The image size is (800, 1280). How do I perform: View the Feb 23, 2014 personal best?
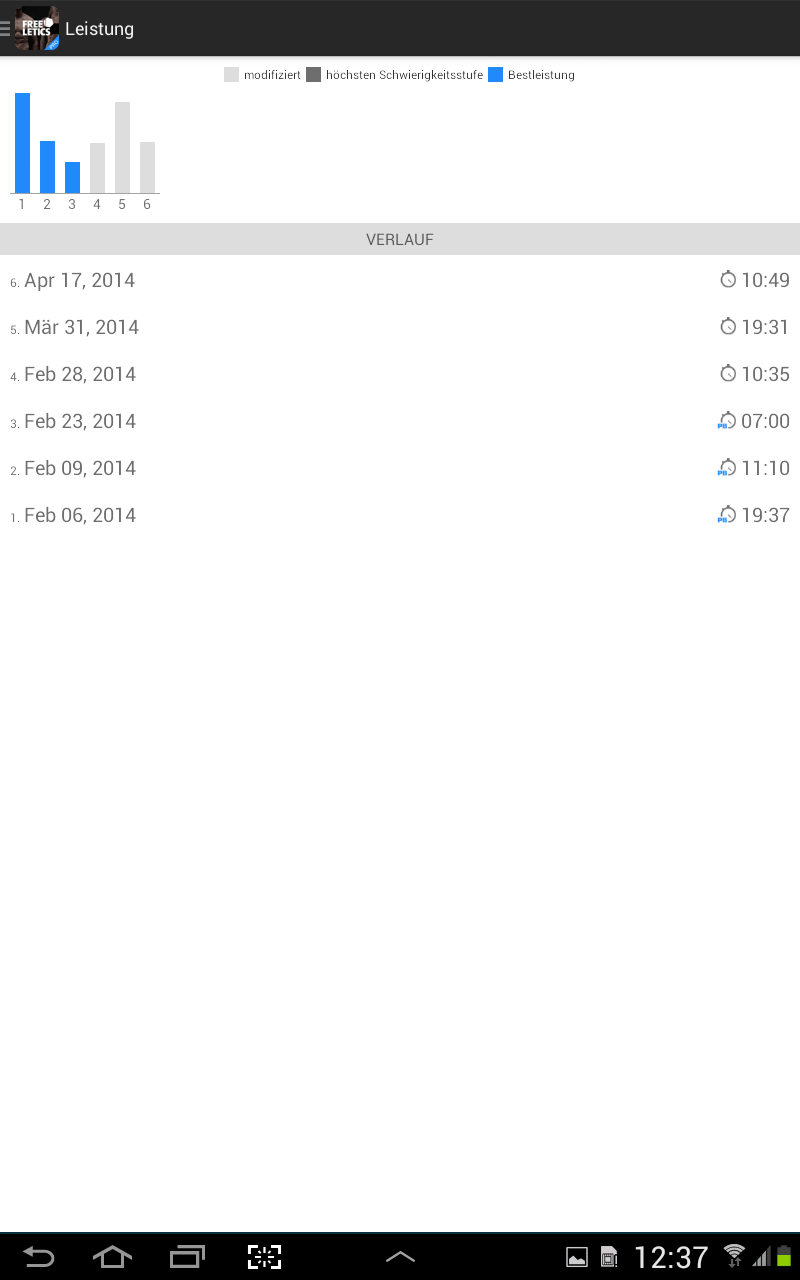(x=400, y=421)
